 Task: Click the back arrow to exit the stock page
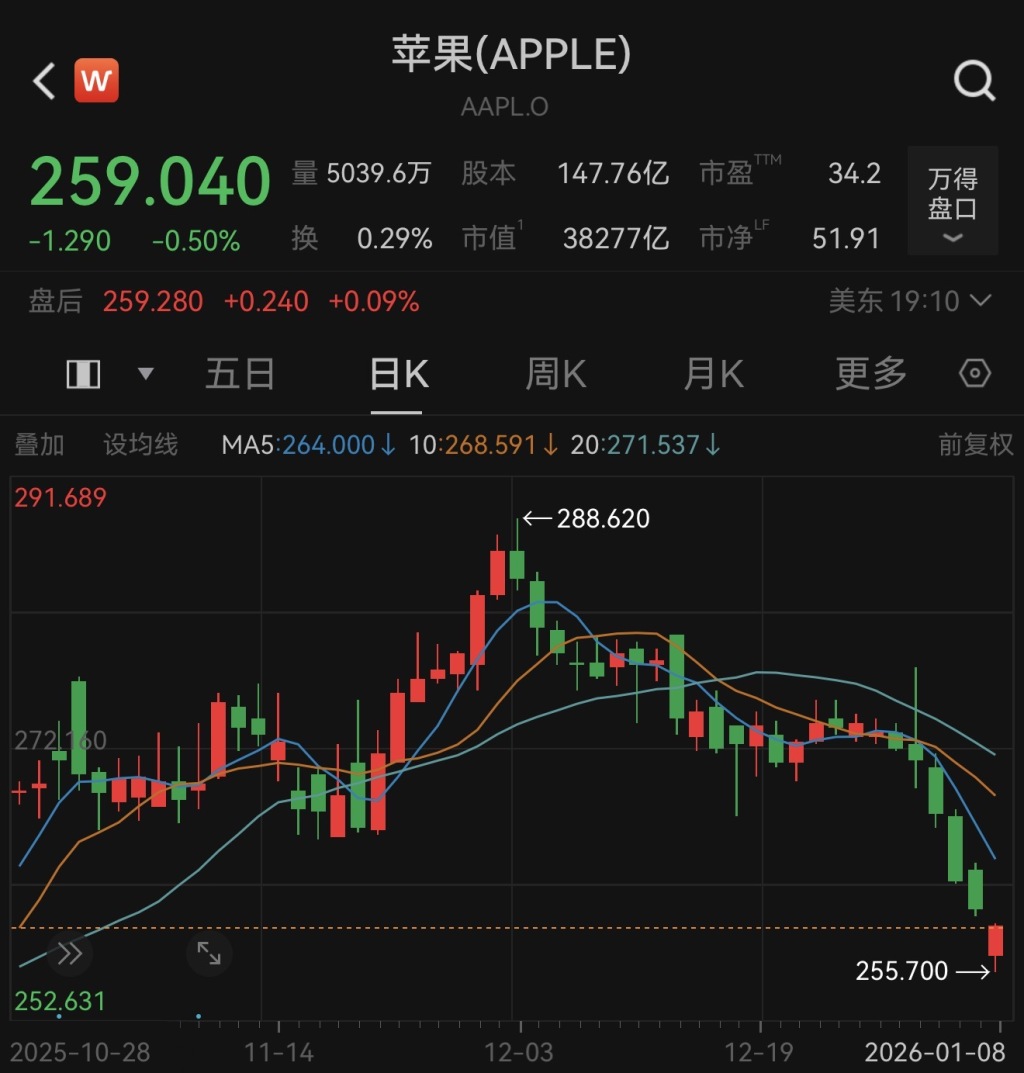[41, 81]
